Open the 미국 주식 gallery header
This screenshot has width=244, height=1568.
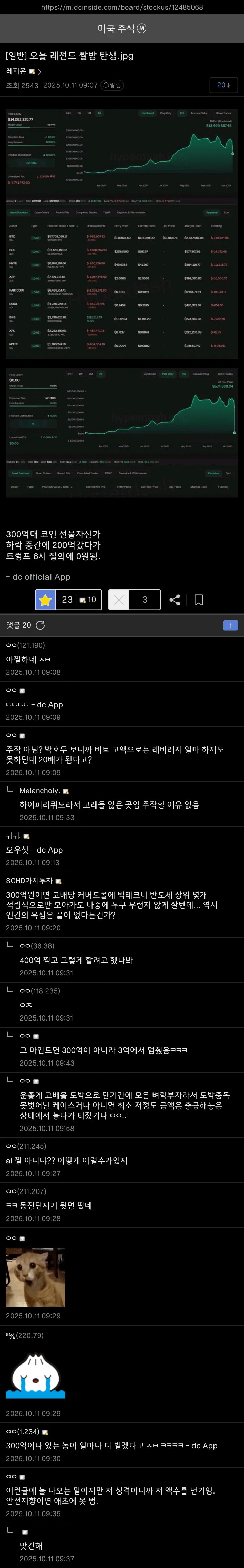point(122,28)
